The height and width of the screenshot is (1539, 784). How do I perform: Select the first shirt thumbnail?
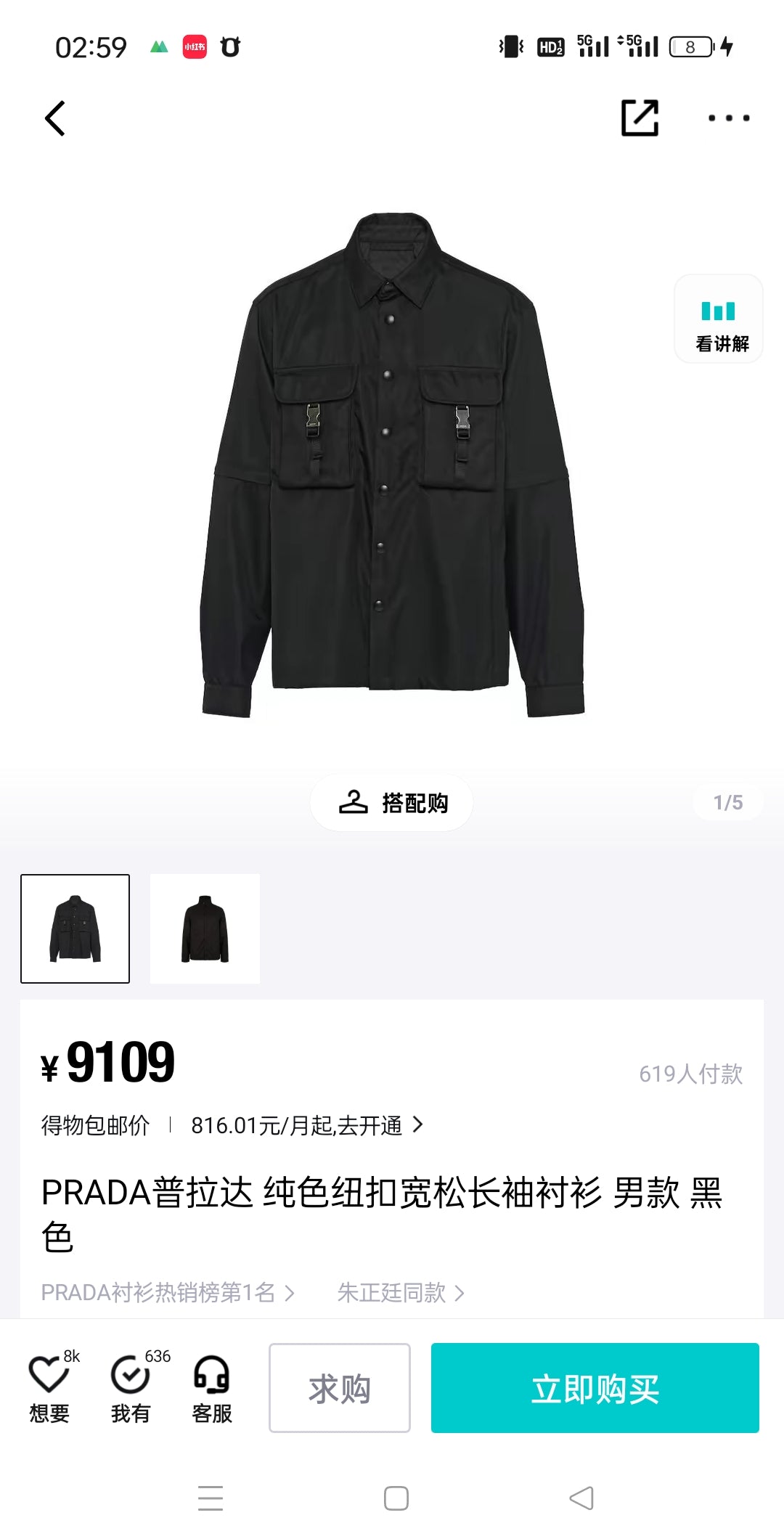click(x=75, y=929)
